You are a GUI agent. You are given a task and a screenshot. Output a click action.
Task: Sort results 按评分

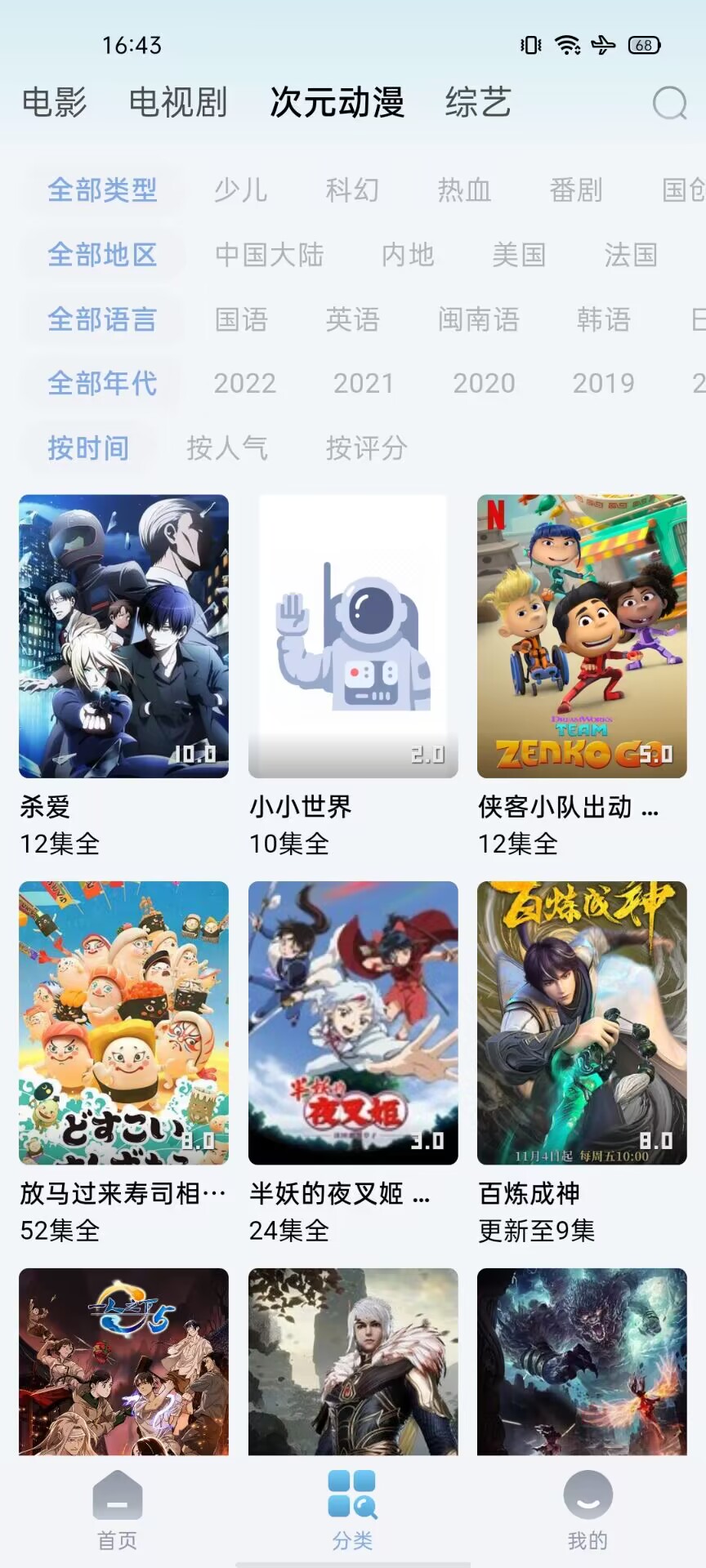[x=366, y=448]
